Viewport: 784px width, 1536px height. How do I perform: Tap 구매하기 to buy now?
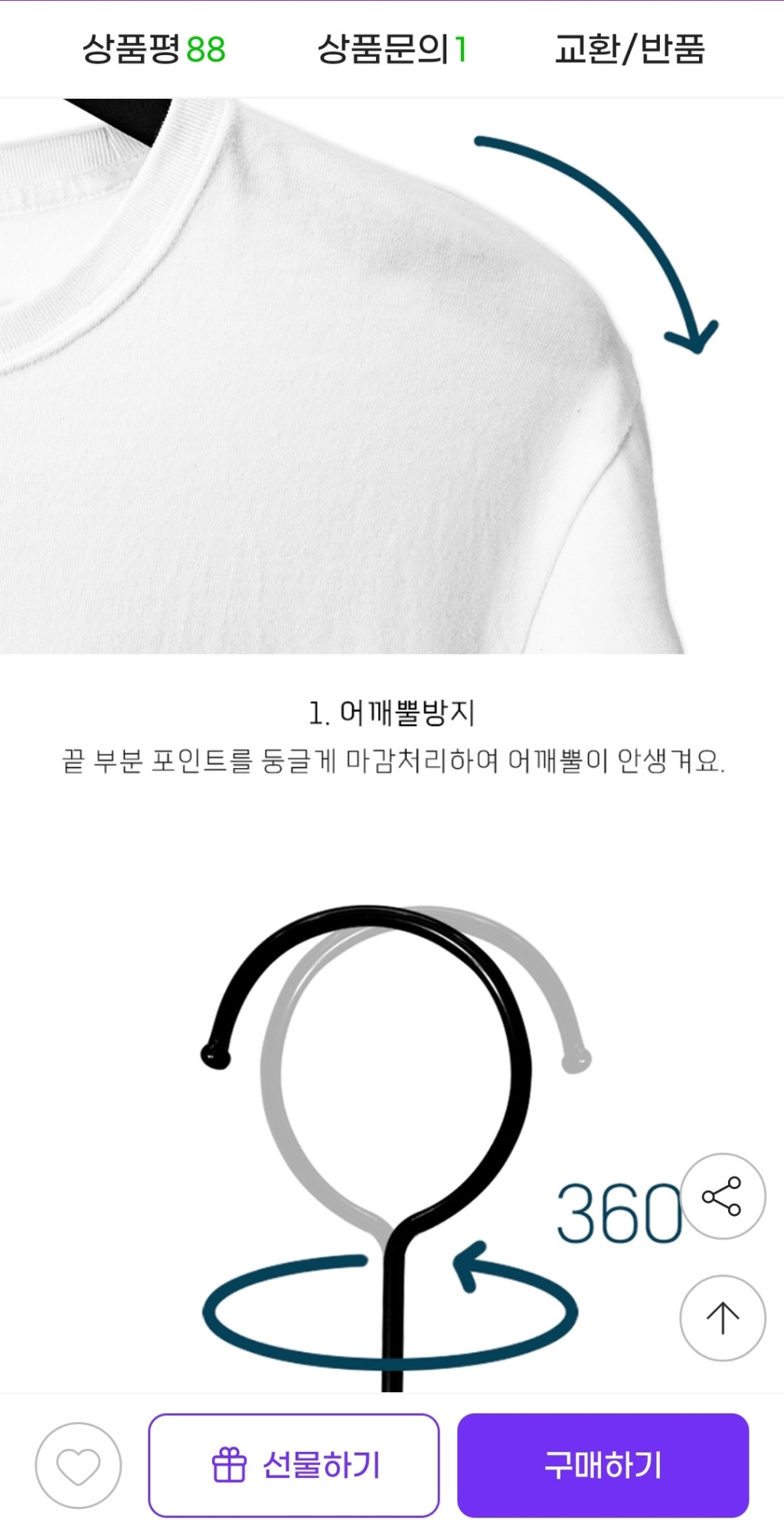click(x=603, y=1466)
